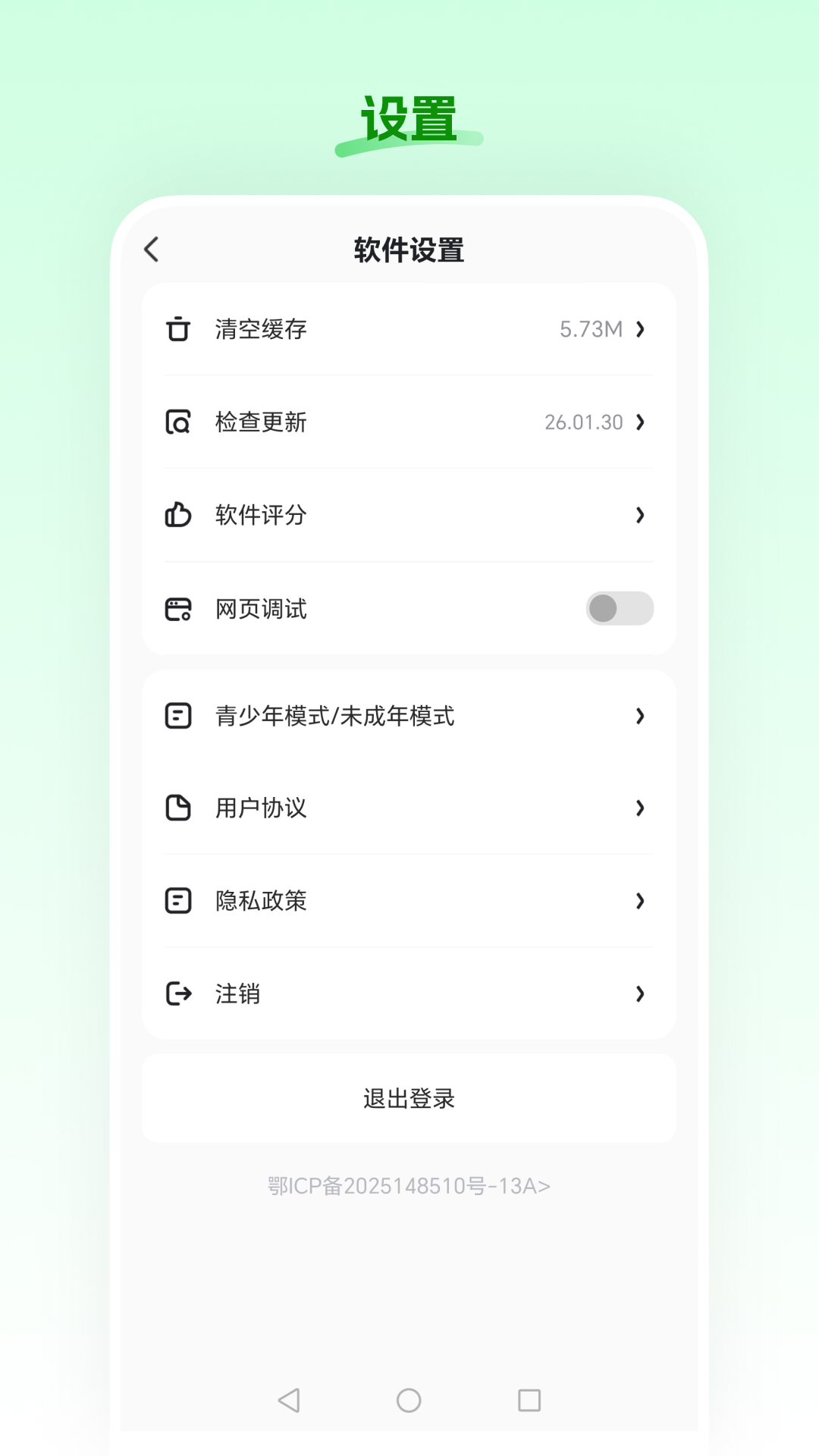This screenshot has width=819, height=1456.
Task: Tap the 退出登录 button
Action: pos(409,1098)
